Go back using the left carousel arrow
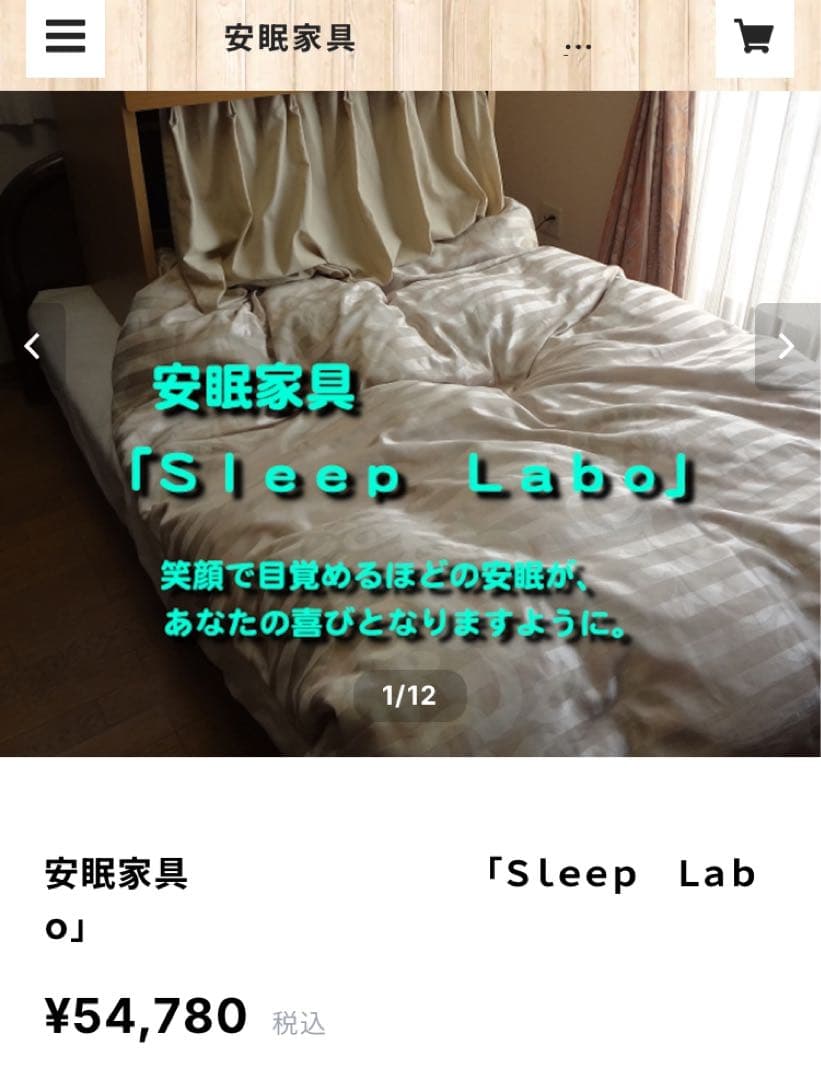This screenshot has height=1080, width=821. coord(33,347)
